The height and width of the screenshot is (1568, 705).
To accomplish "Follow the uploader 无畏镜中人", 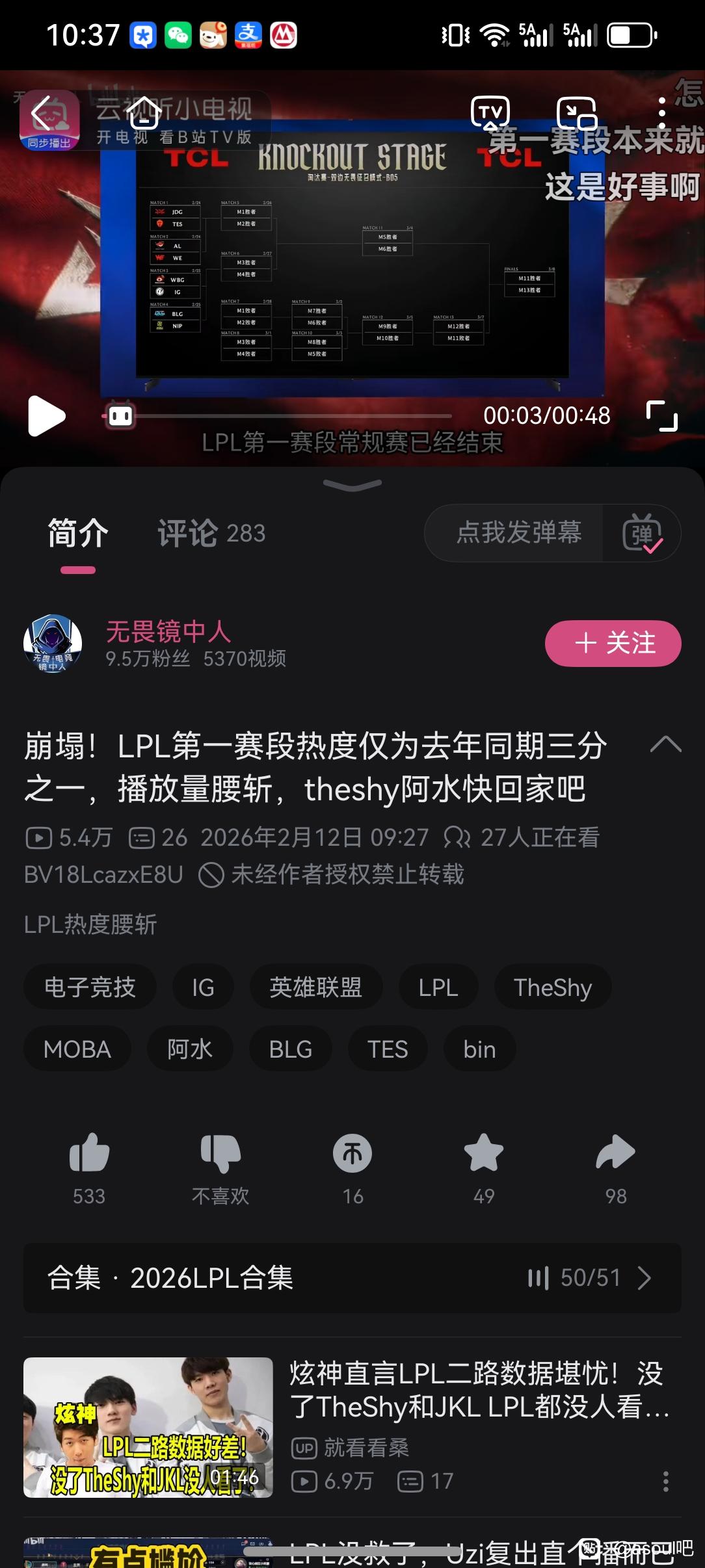I will point(613,644).
